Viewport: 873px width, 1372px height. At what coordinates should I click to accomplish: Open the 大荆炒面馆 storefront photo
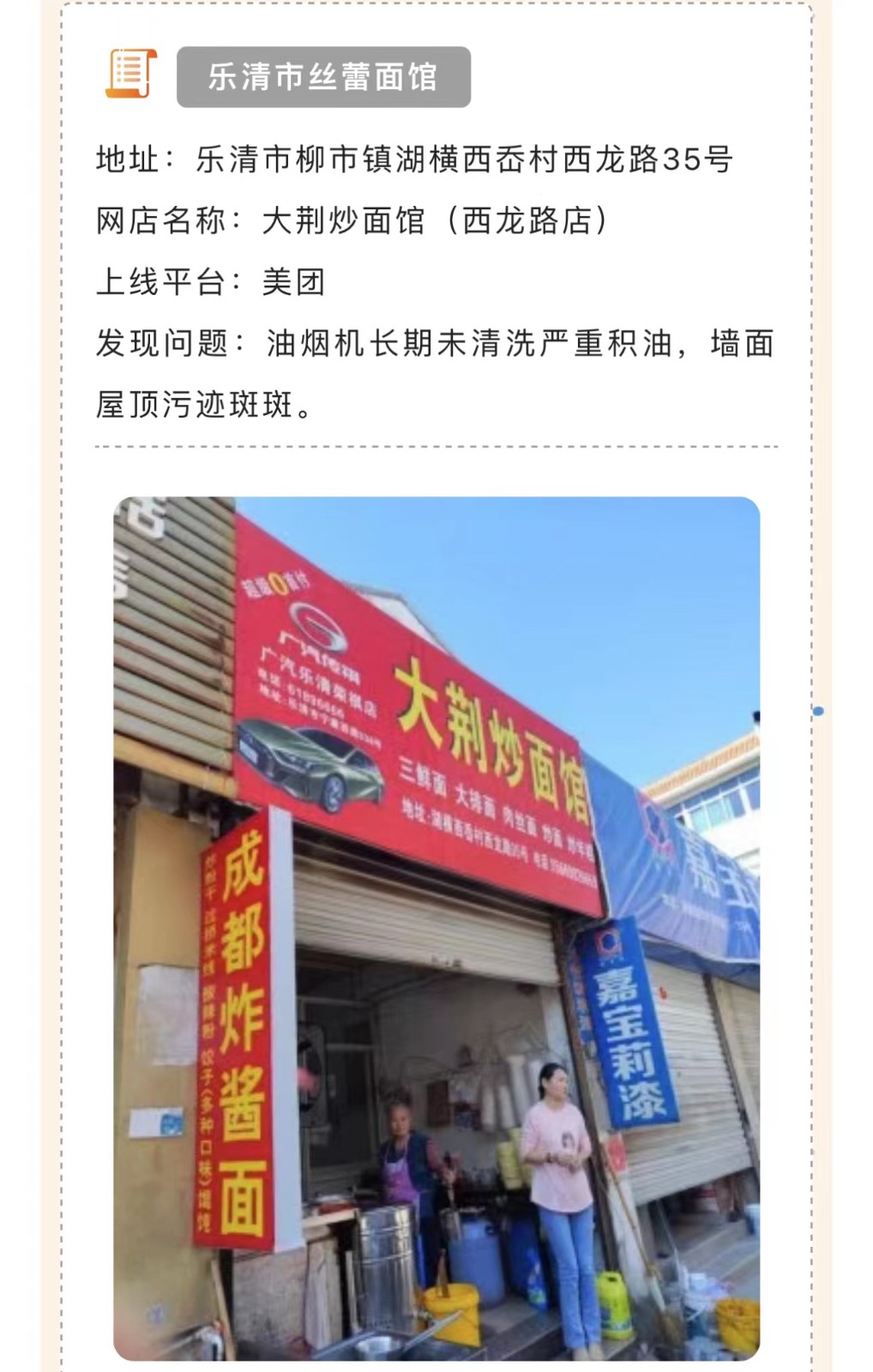click(436, 928)
